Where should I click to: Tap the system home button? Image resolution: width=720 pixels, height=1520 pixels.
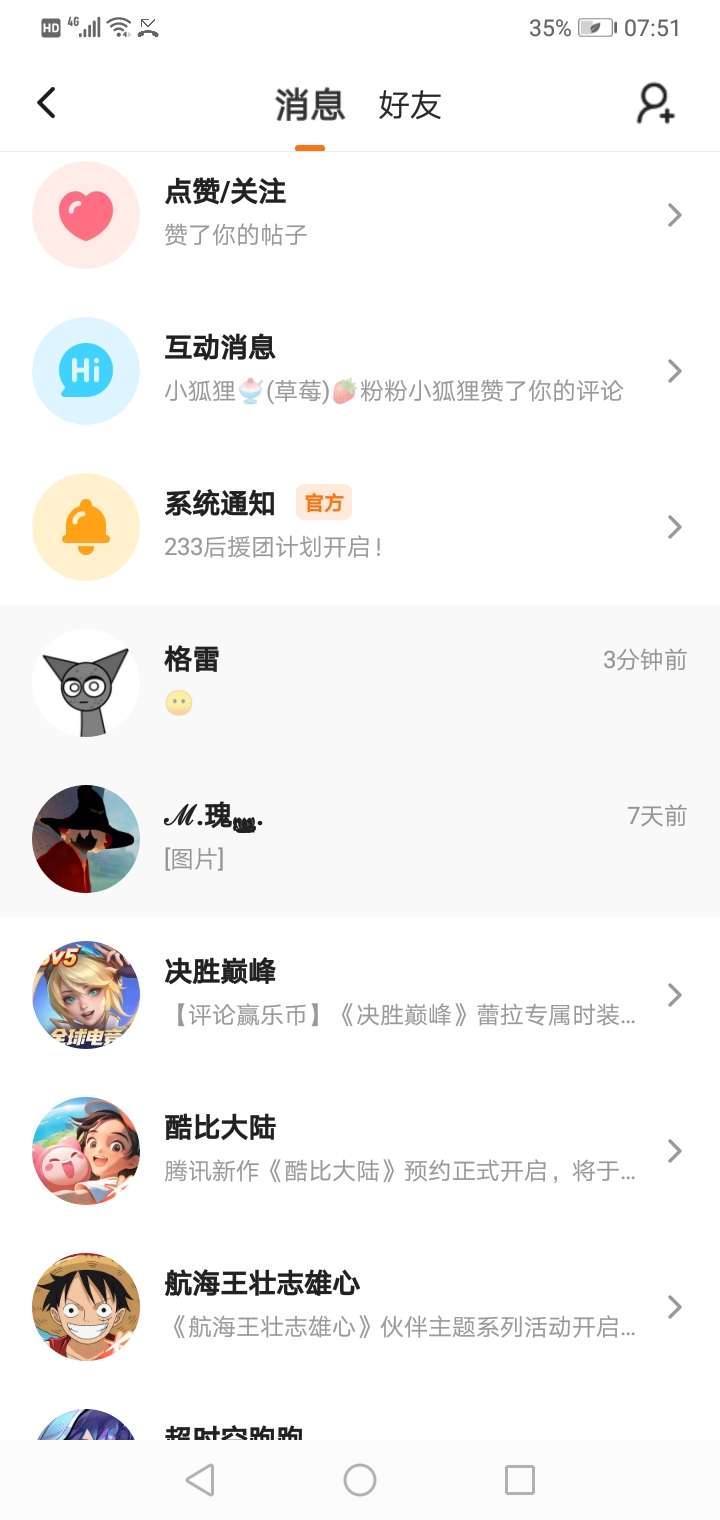coord(360,1480)
